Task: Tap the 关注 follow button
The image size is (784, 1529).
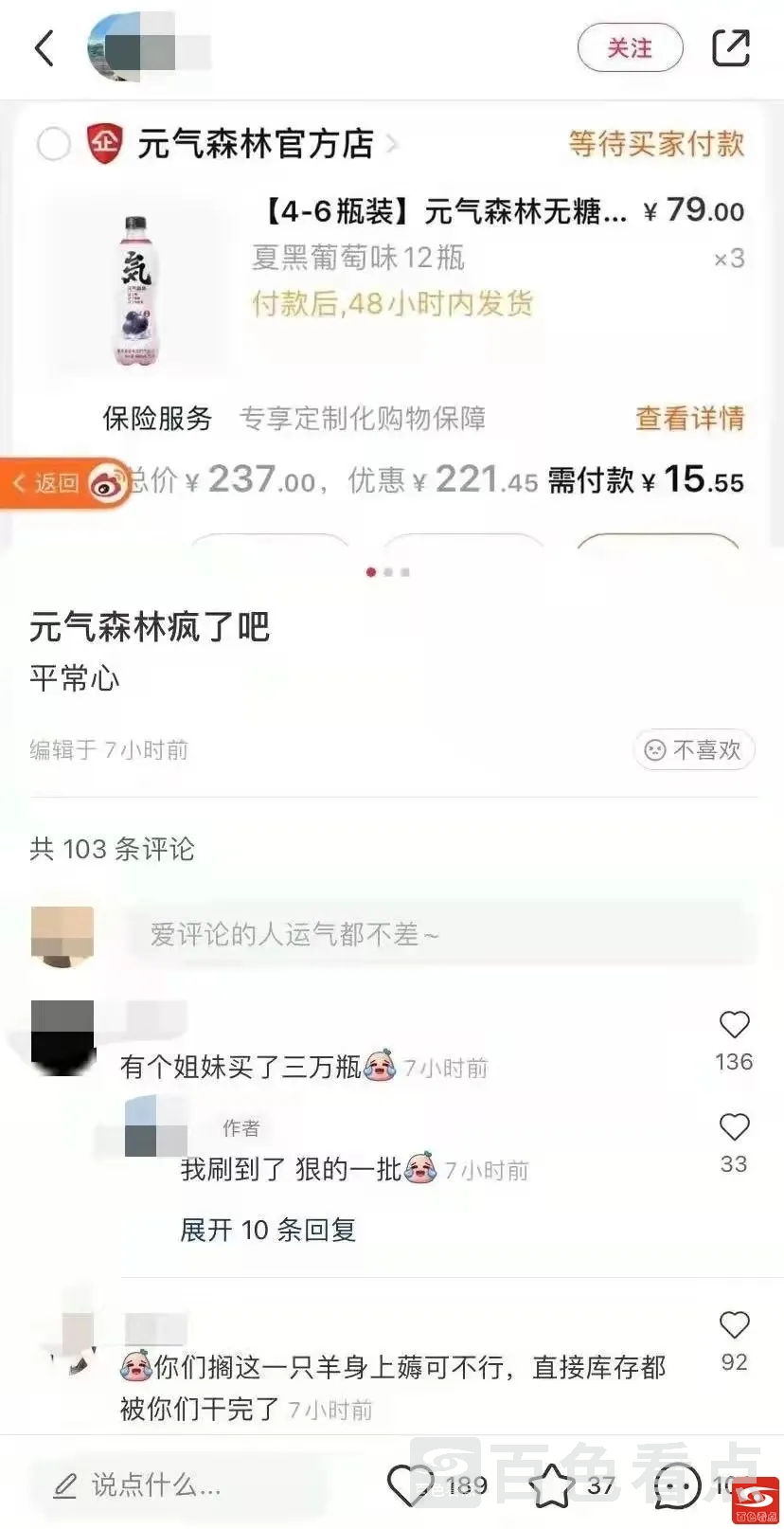Action: (x=630, y=47)
